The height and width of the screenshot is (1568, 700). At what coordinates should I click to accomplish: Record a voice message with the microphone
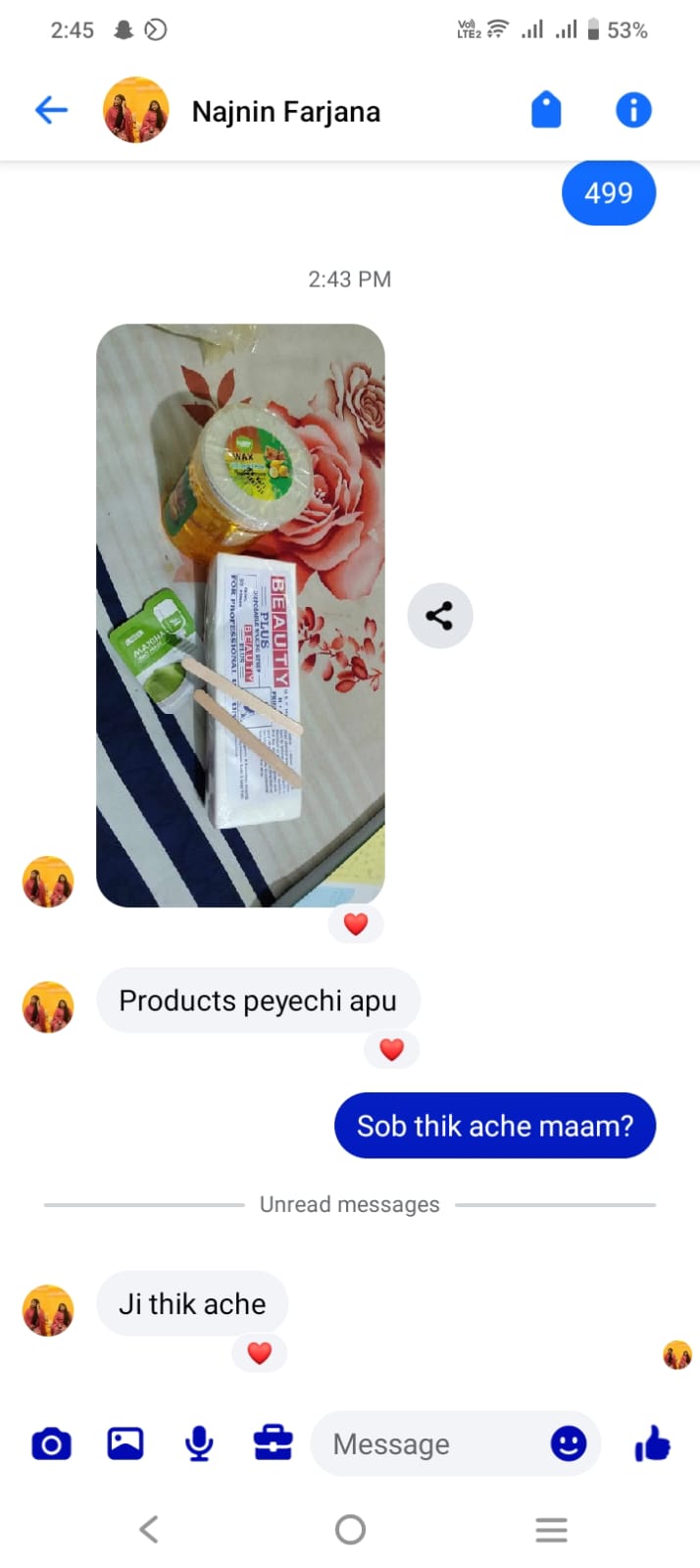199,1443
